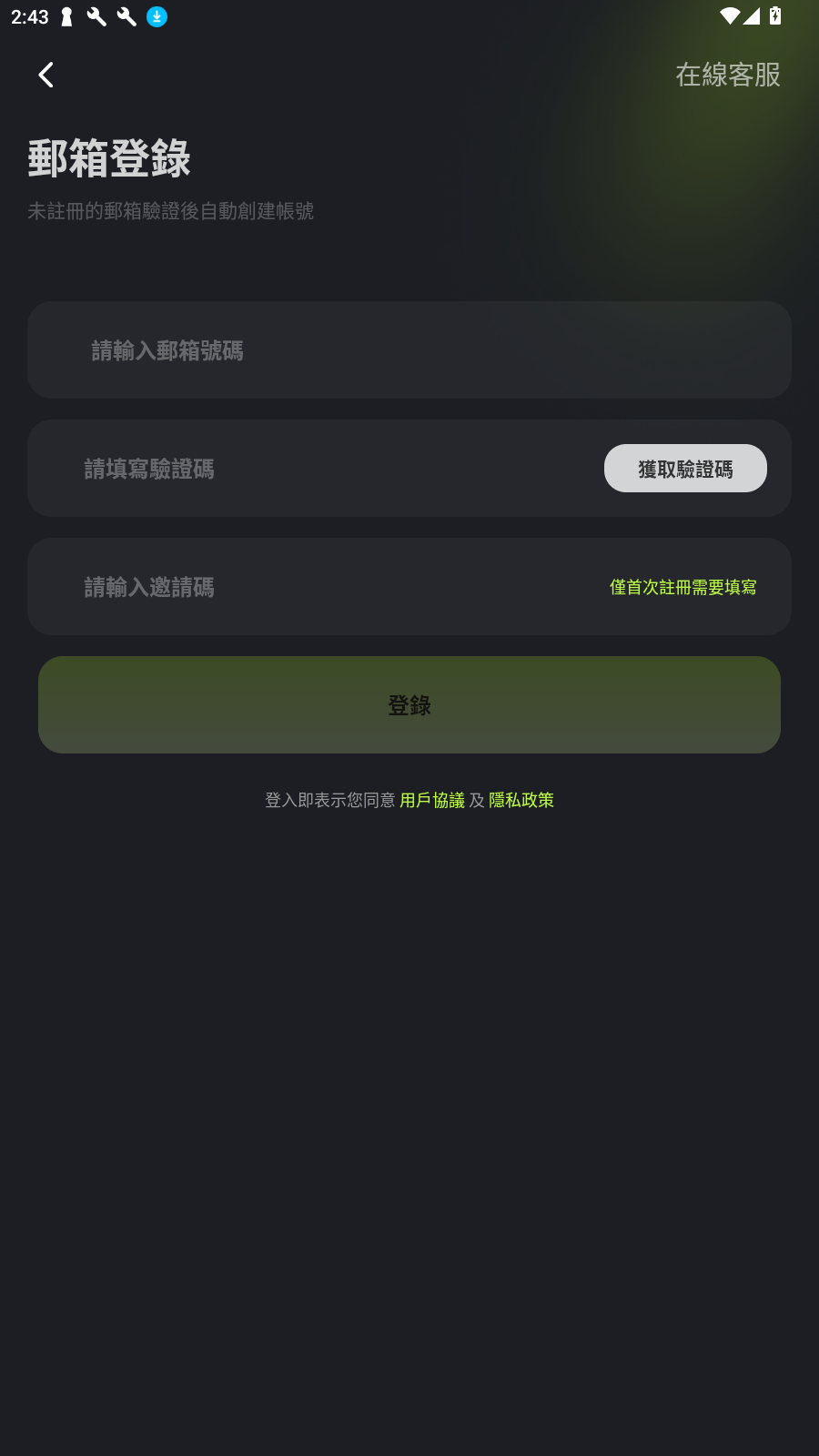
Task: Tap the 請填寫驗證碼 verification code field
Action: coord(318,469)
